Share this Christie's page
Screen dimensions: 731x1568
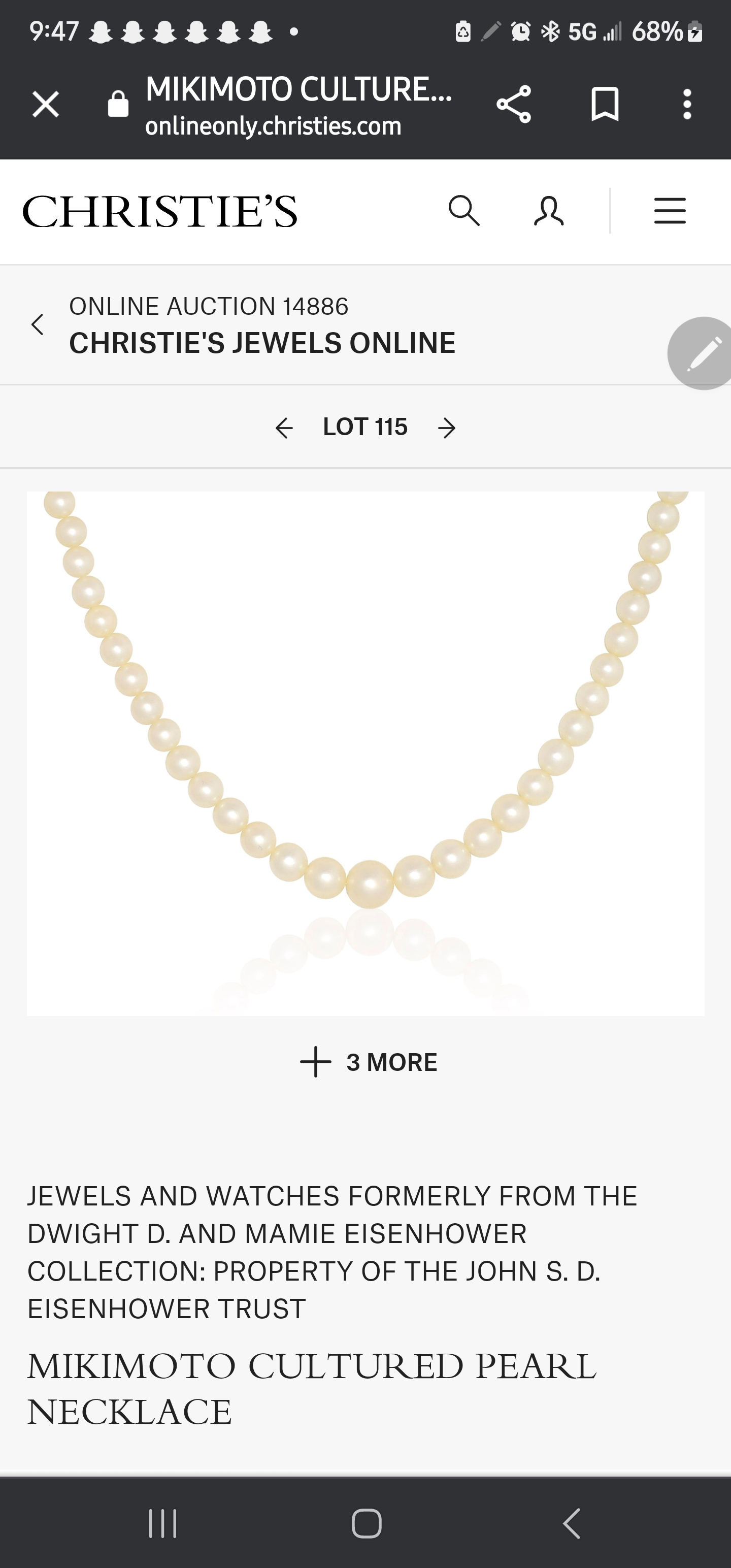pos(514,104)
